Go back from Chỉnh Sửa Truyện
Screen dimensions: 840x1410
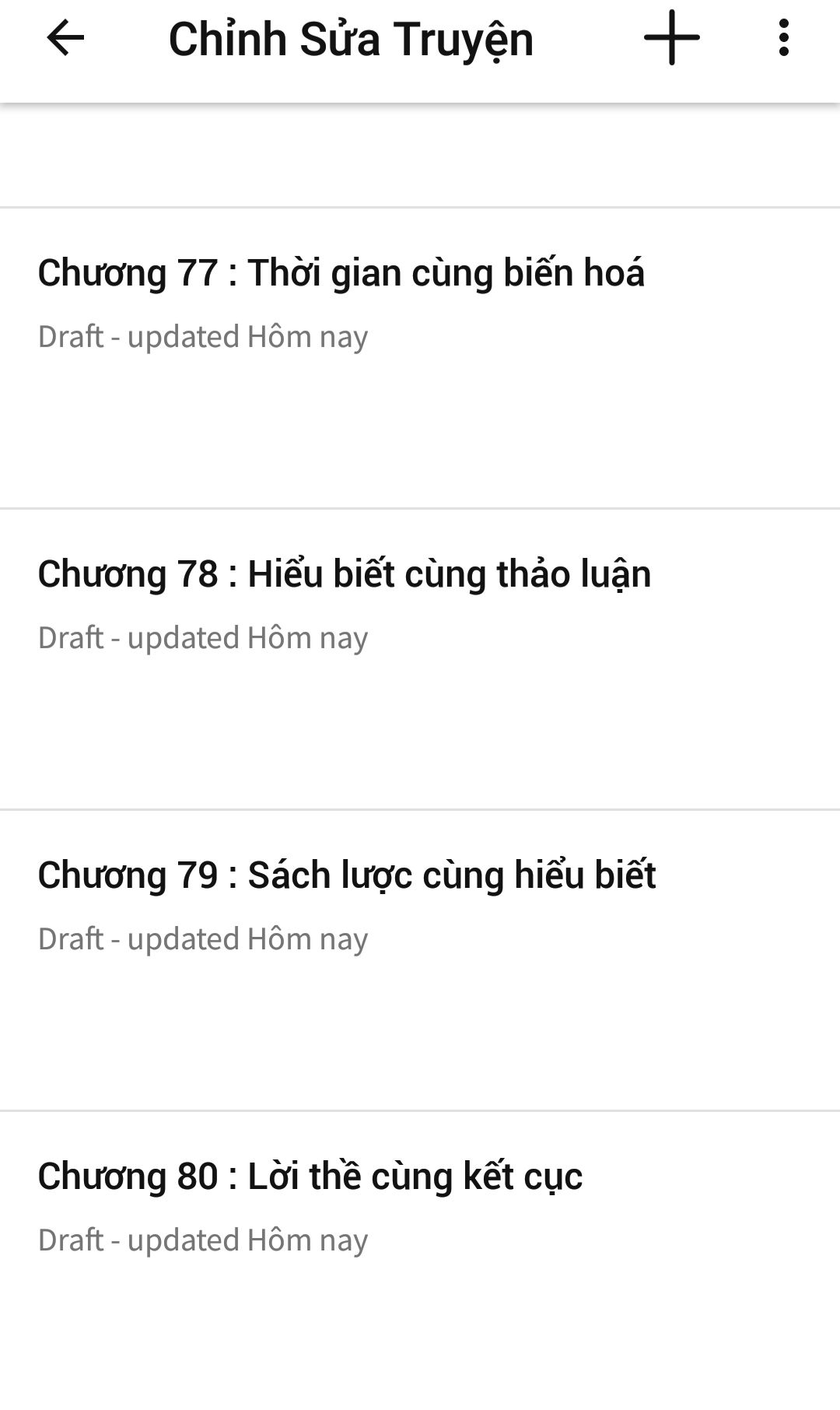[x=65, y=38]
